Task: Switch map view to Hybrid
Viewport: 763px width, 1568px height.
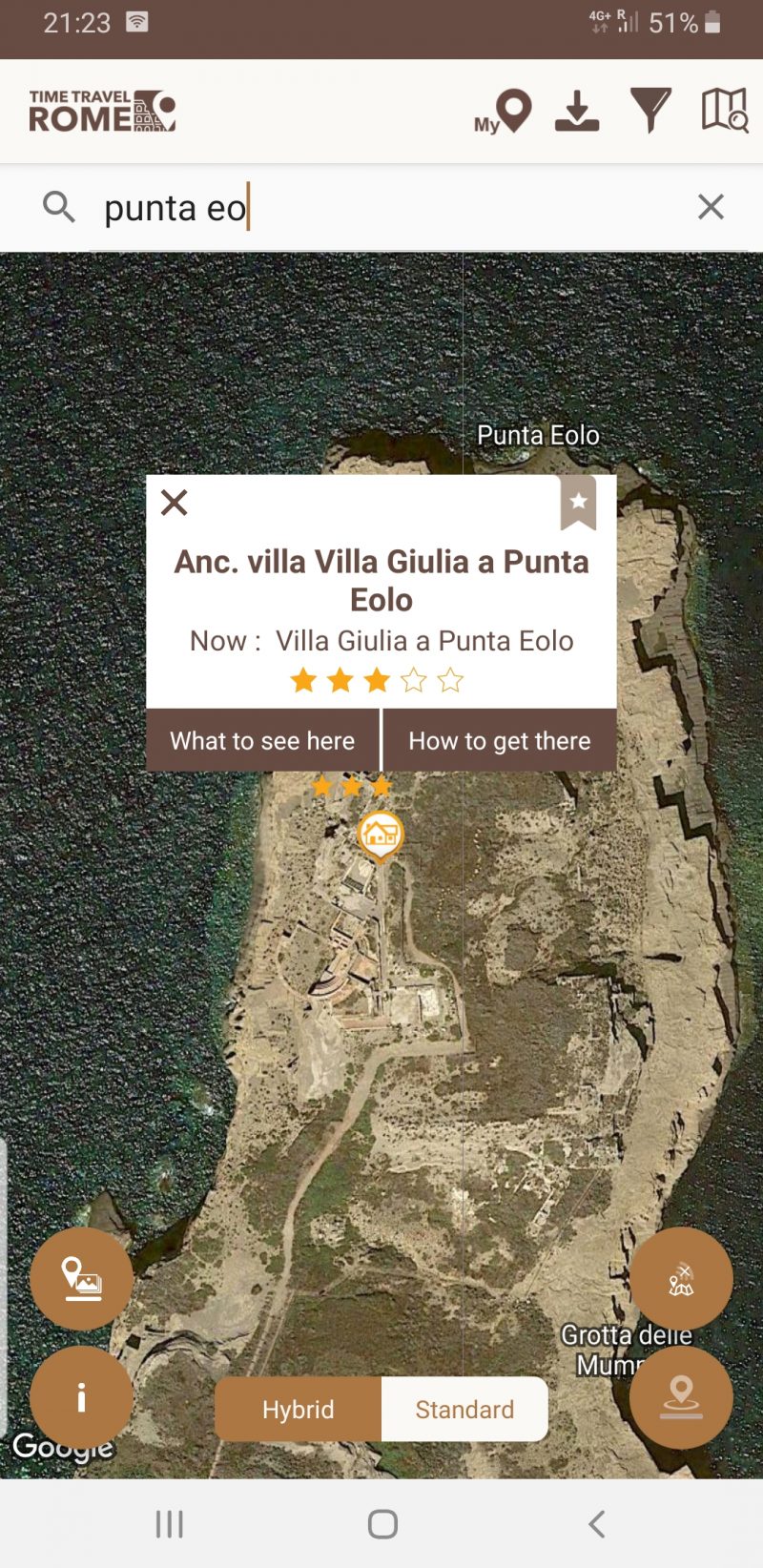Action: pos(299,1409)
